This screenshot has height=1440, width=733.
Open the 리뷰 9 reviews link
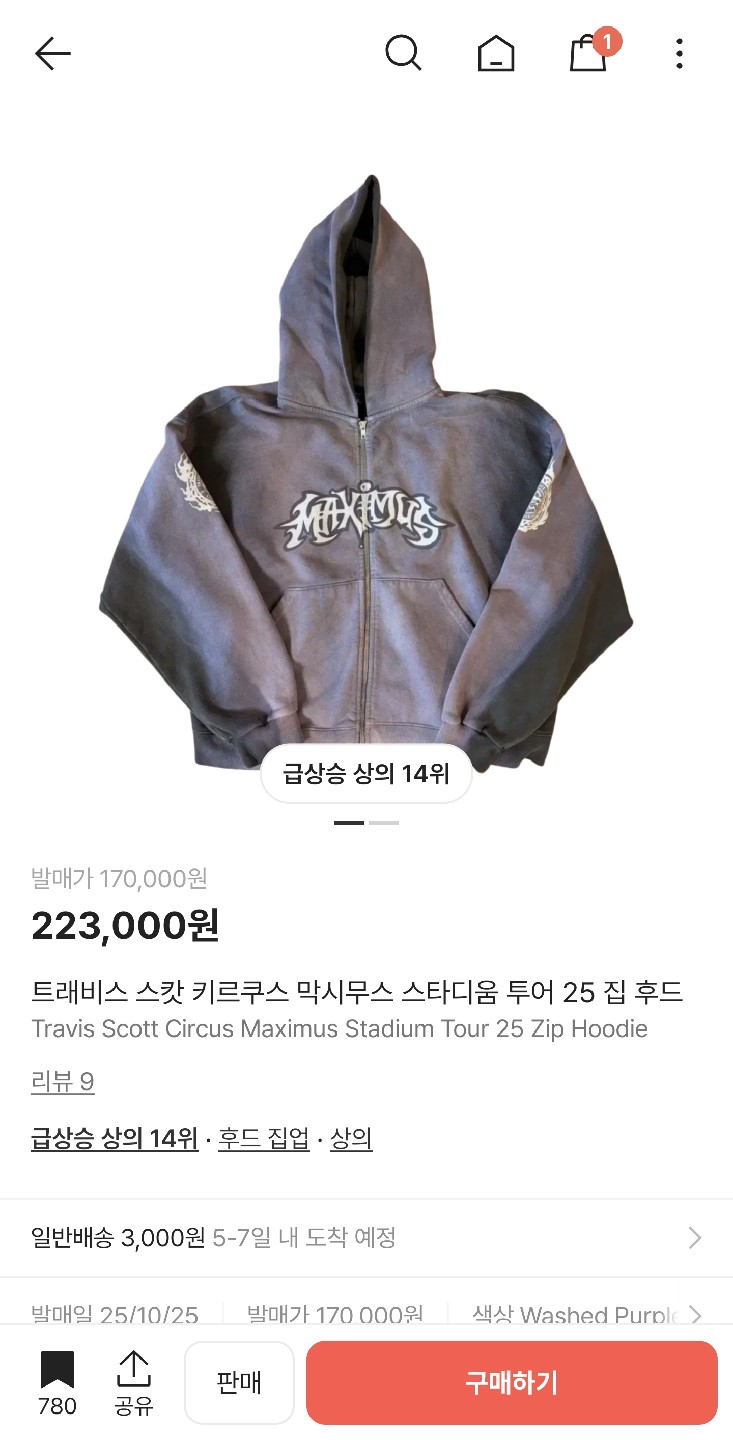coord(63,1081)
